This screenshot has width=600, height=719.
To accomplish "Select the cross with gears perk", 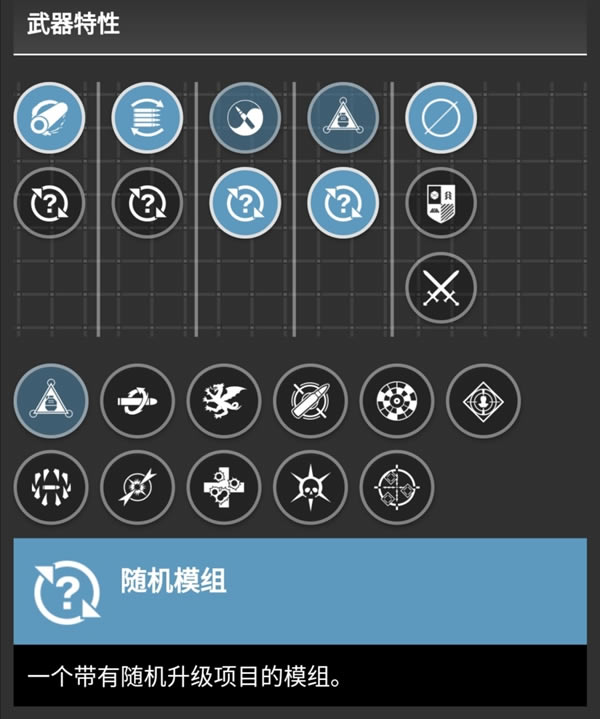I will coord(224,488).
